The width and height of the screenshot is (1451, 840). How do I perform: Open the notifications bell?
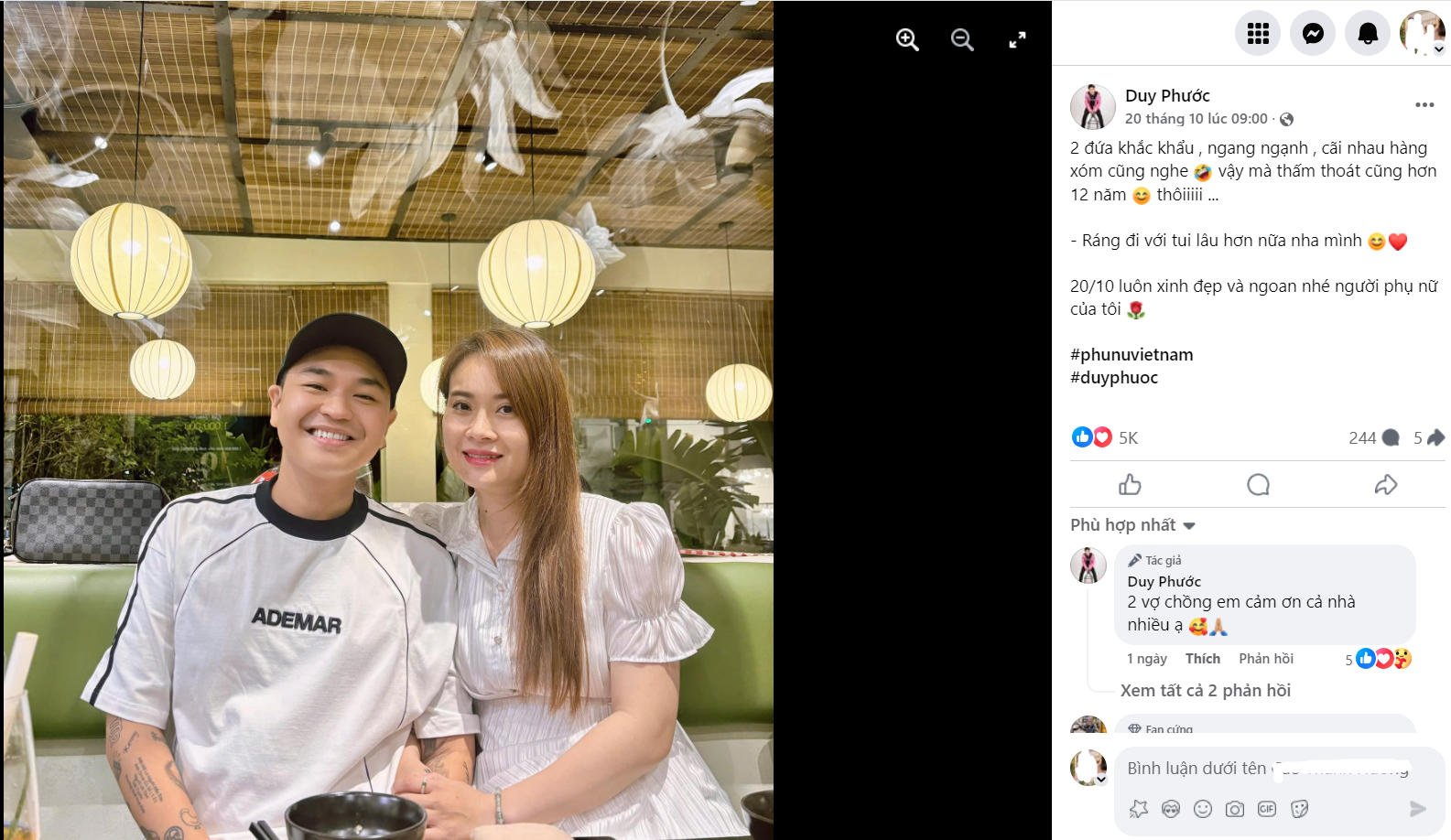(1368, 34)
